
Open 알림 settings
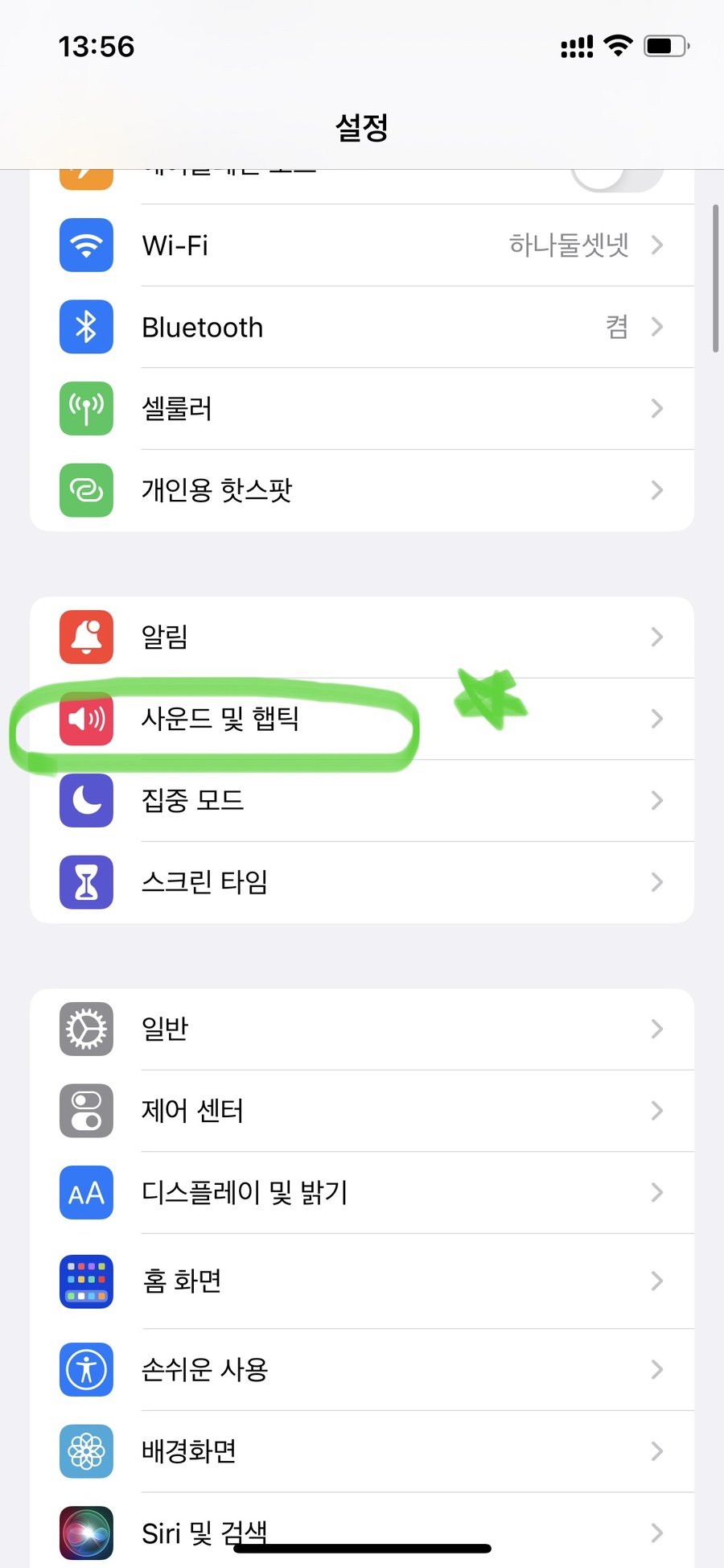tap(362, 637)
